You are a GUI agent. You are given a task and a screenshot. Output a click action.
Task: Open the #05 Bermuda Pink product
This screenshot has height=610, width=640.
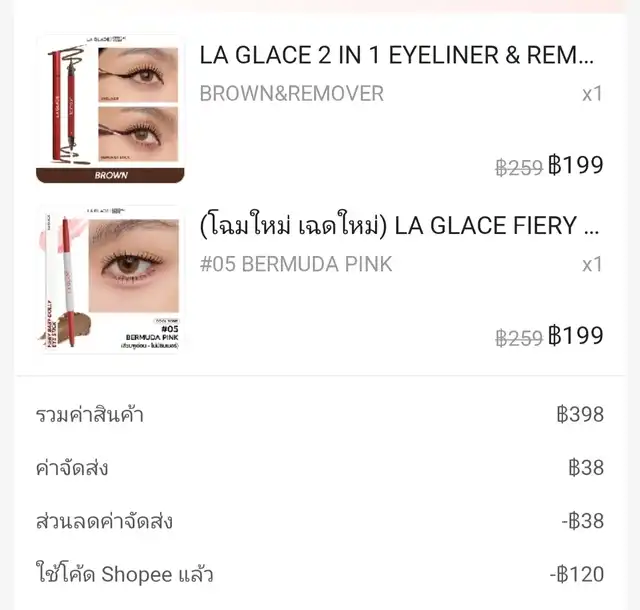tap(399, 227)
